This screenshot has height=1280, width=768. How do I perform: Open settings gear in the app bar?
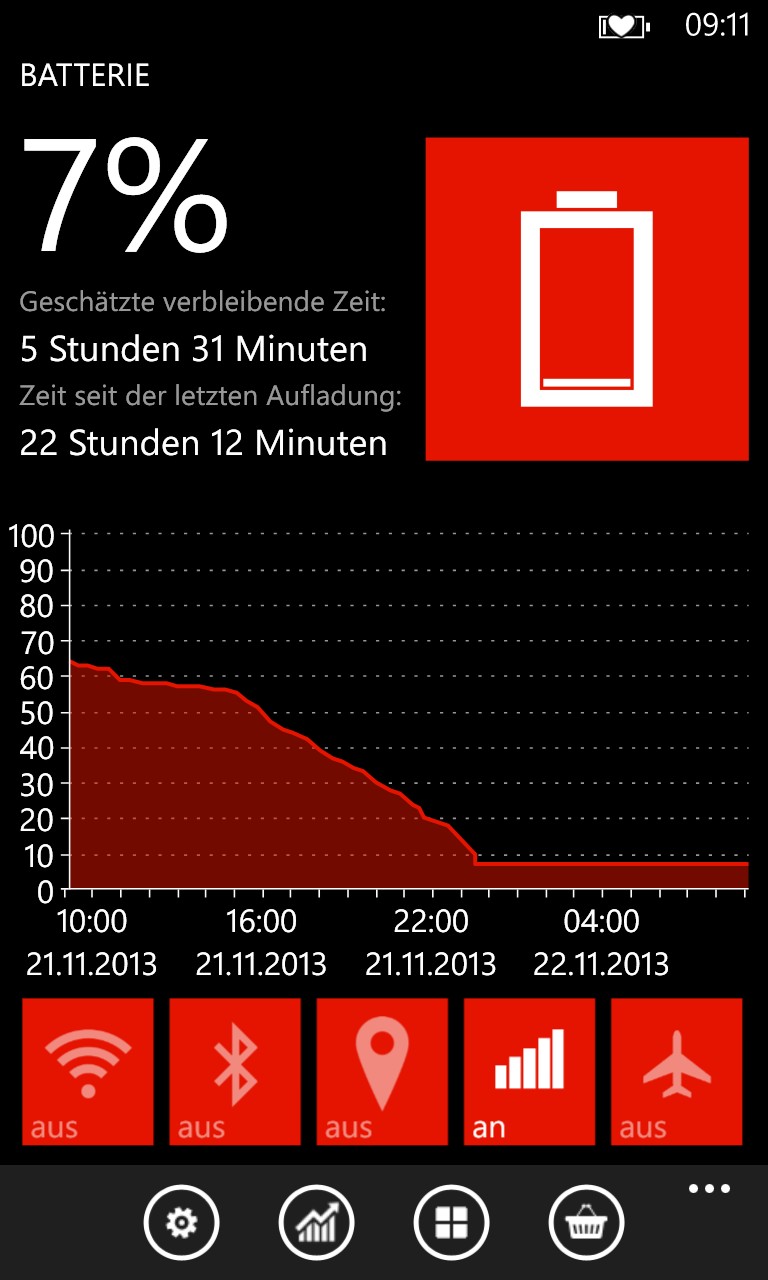tap(181, 1222)
